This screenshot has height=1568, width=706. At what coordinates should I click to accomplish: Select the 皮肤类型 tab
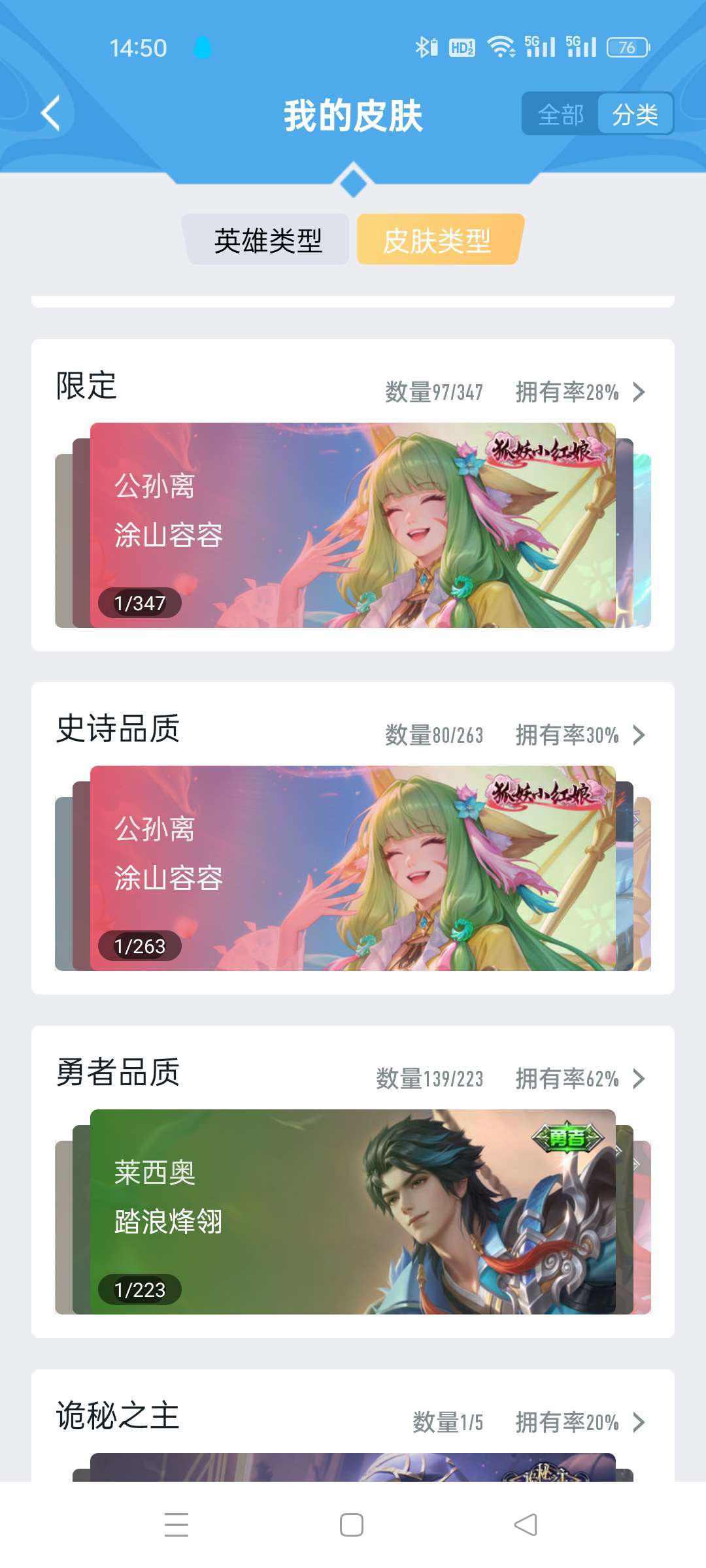438,240
